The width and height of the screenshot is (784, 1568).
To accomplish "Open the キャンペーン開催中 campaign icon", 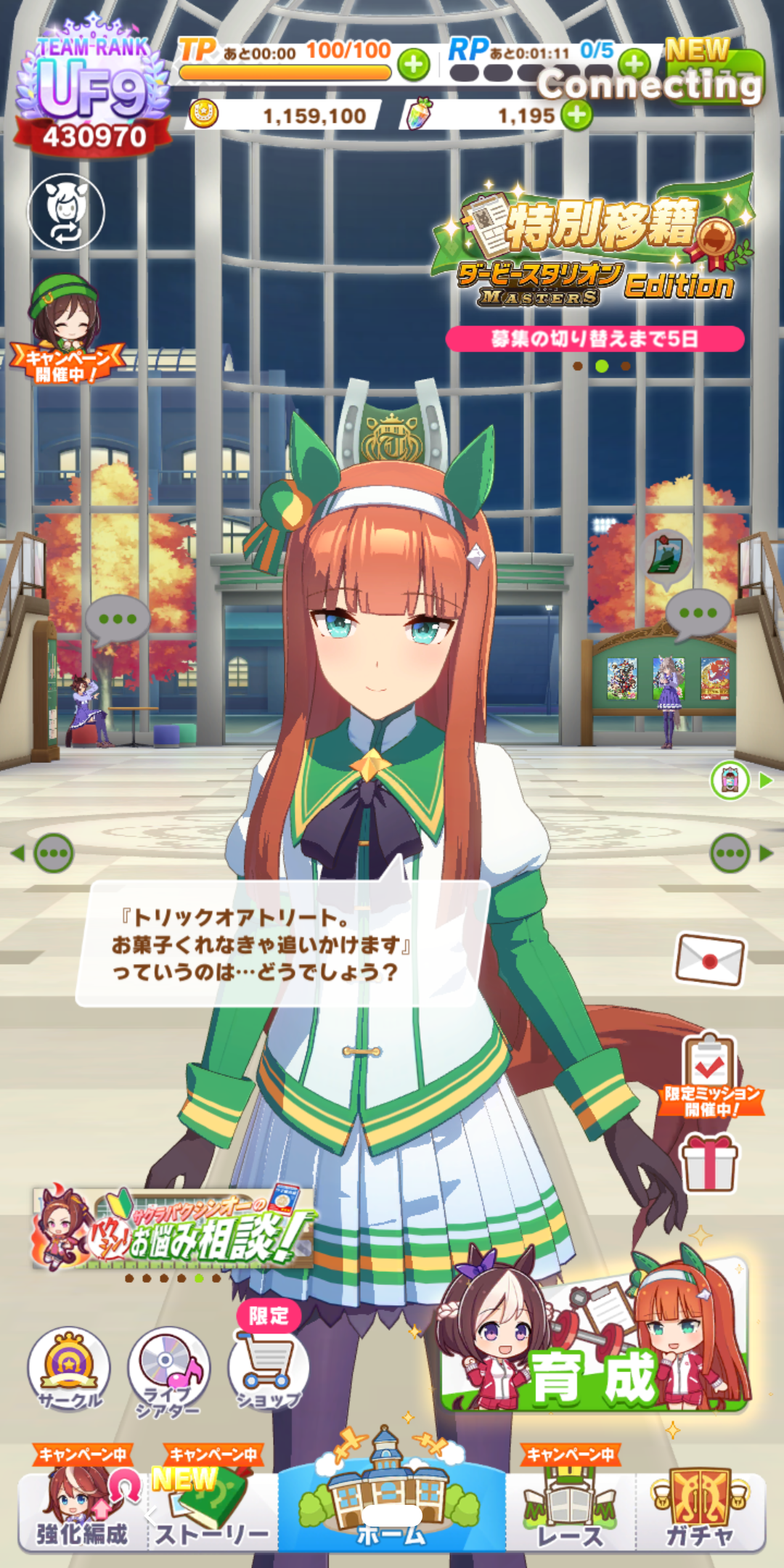I will click(65, 330).
